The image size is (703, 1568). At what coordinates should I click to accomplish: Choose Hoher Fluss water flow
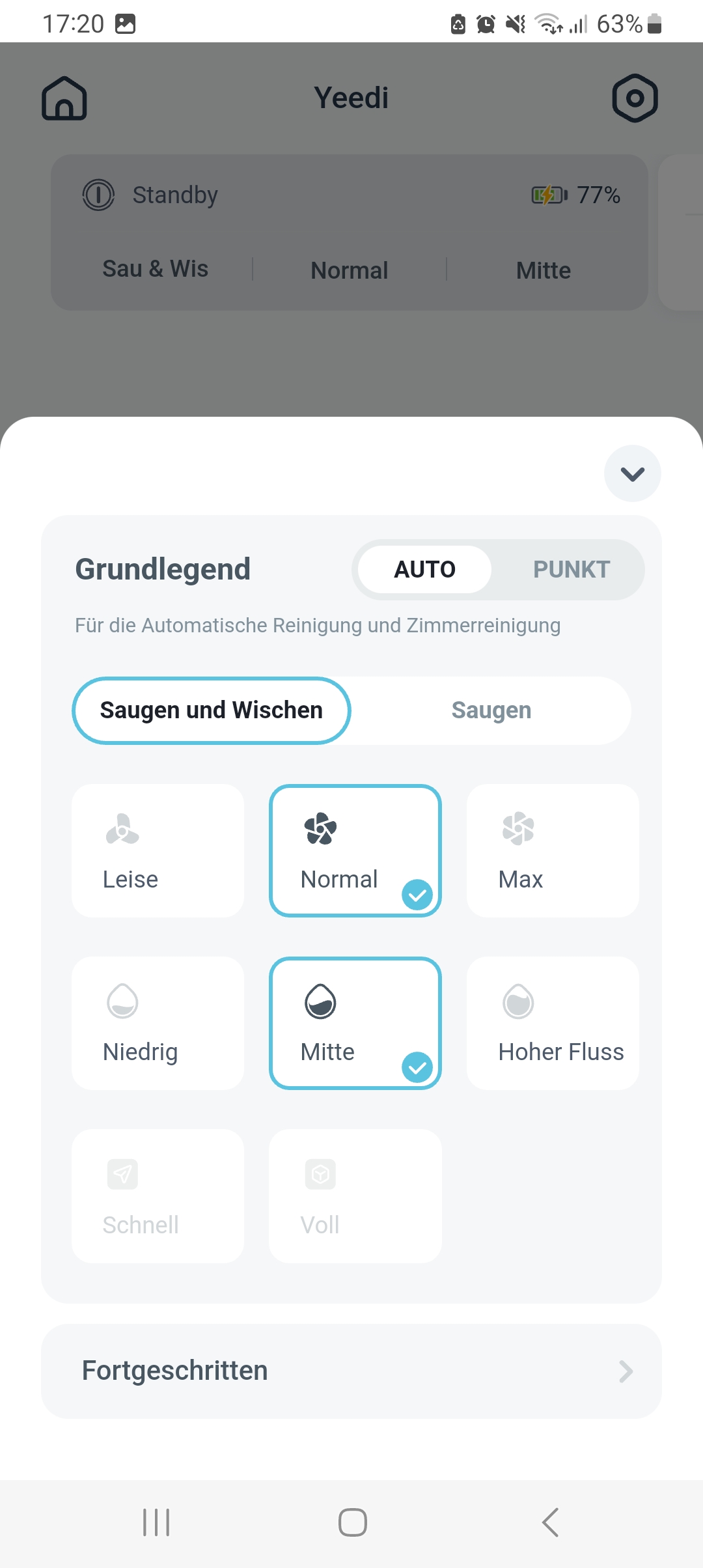pyautogui.click(x=553, y=1023)
